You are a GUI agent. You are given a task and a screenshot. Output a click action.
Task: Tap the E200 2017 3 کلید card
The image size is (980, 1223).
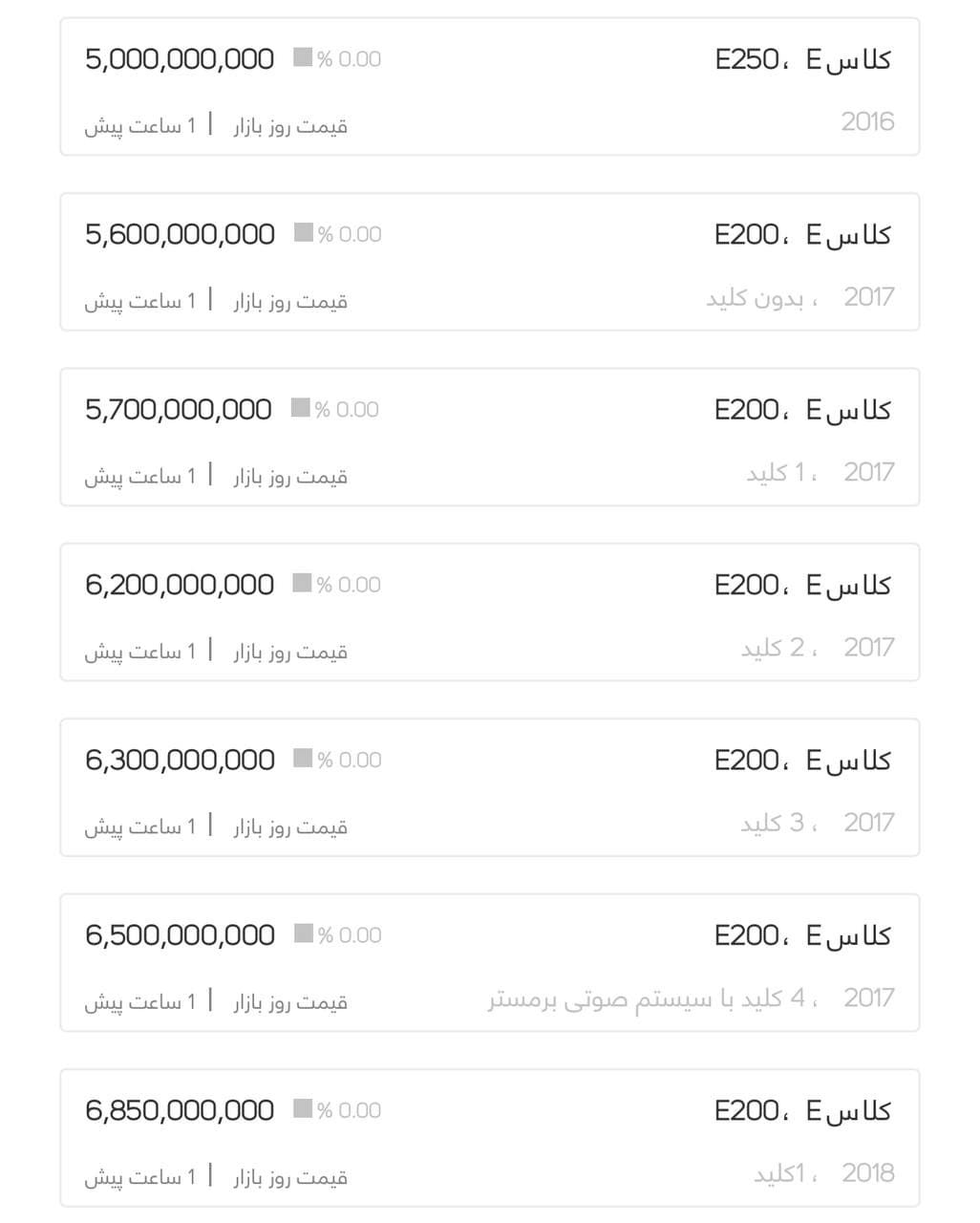tap(489, 787)
